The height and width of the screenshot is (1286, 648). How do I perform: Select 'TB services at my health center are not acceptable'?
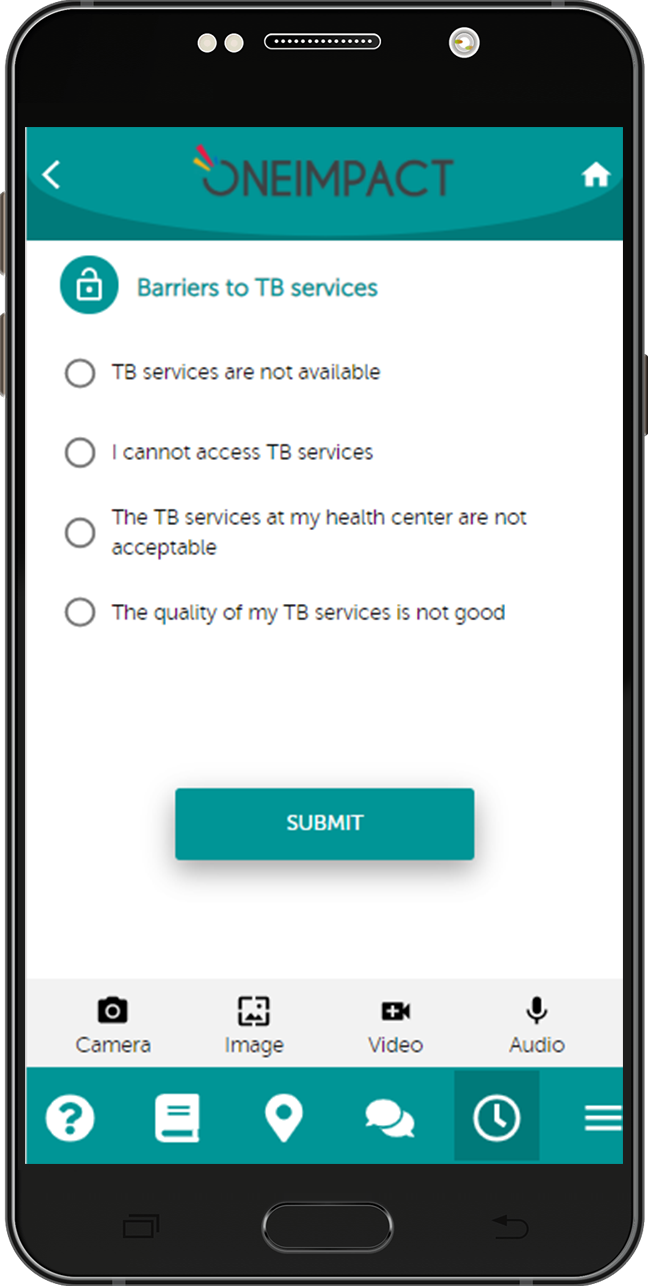click(80, 532)
